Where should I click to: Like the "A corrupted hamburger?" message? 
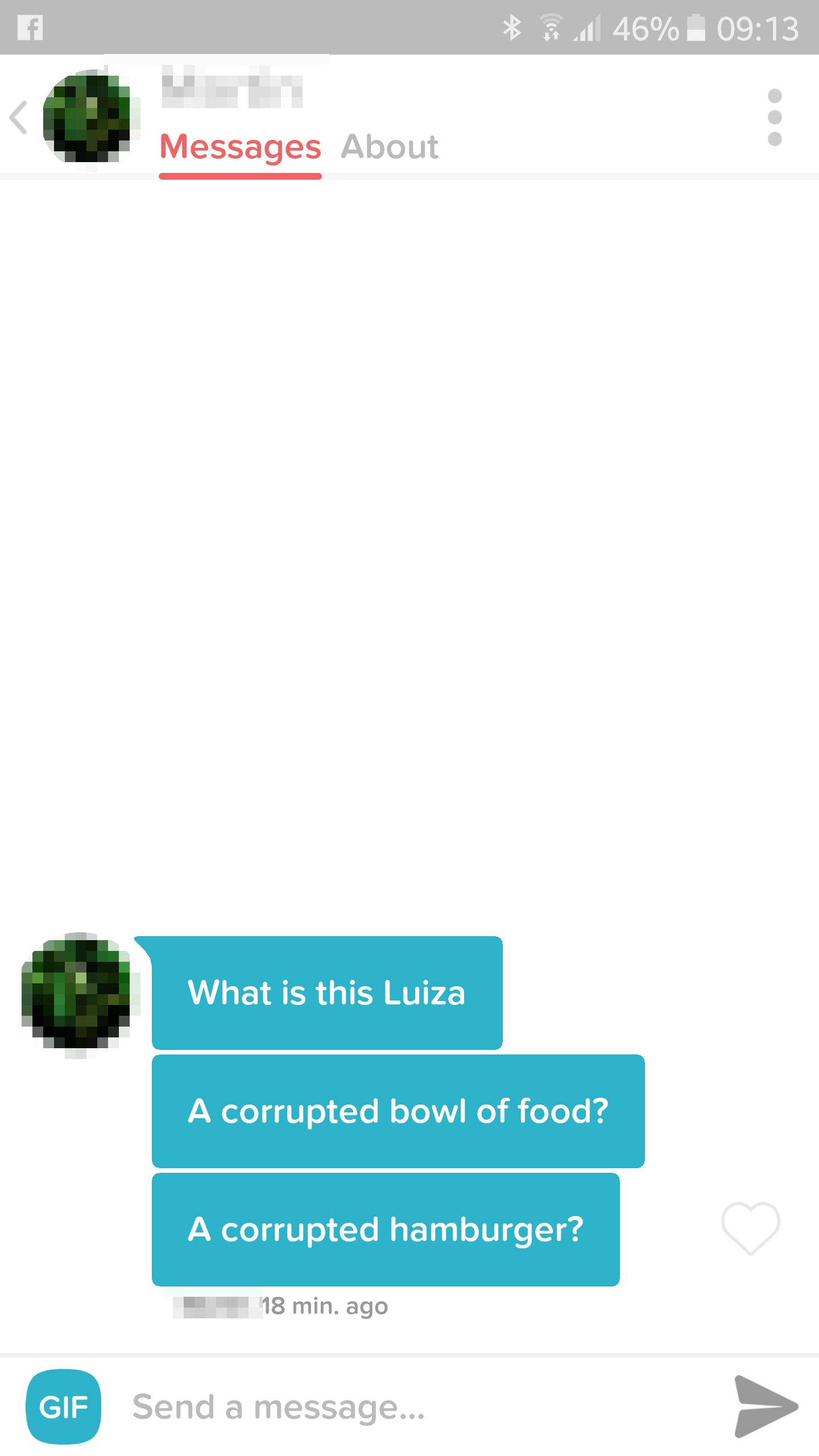click(750, 1228)
